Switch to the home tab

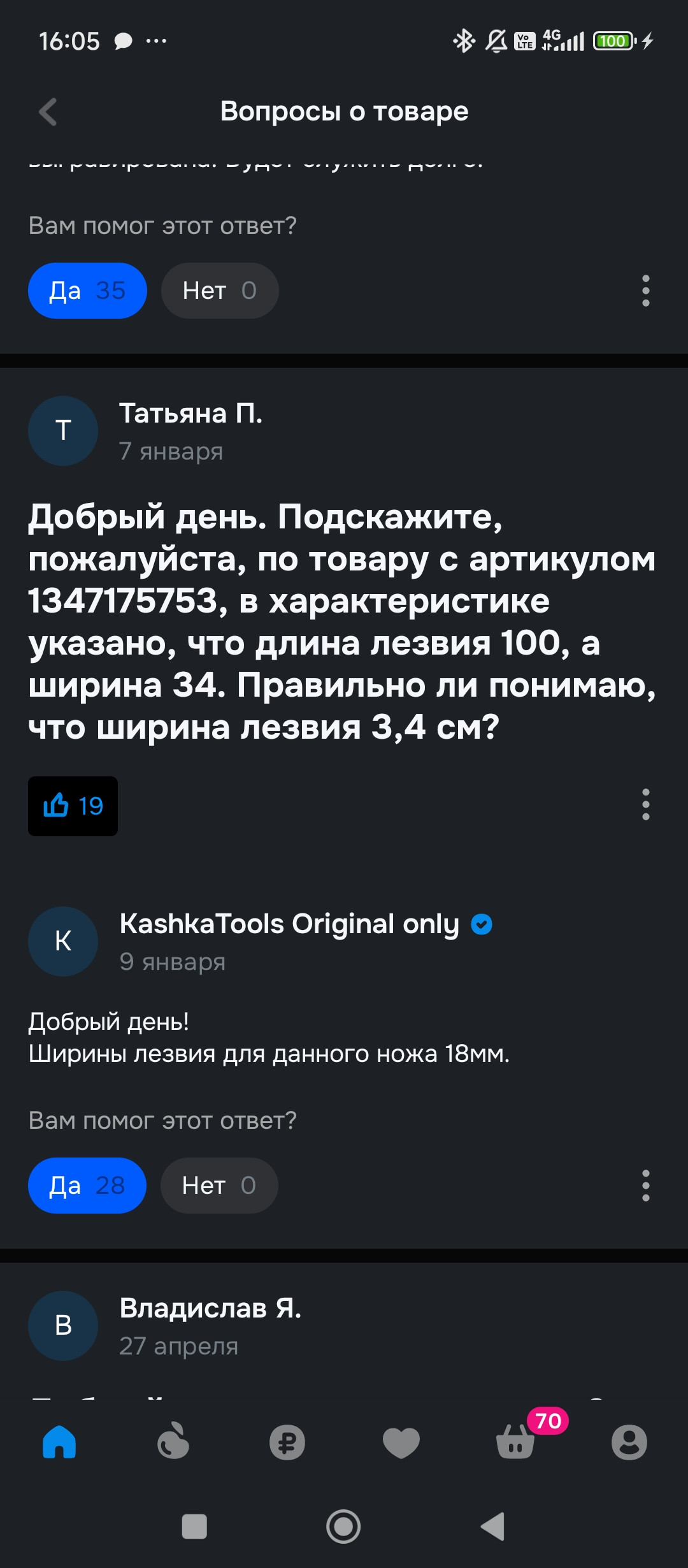[59, 1442]
